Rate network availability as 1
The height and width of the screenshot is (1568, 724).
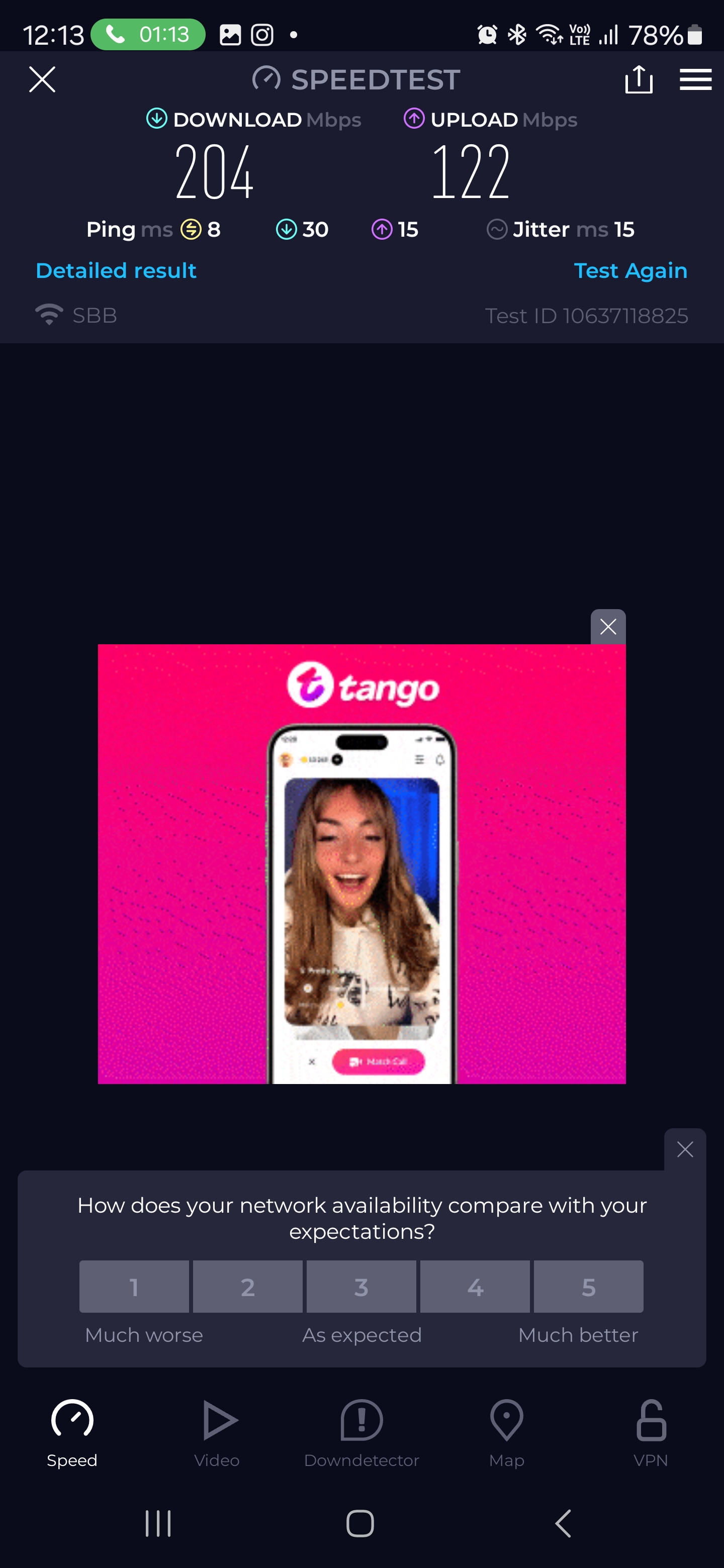click(x=134, y=1287)
